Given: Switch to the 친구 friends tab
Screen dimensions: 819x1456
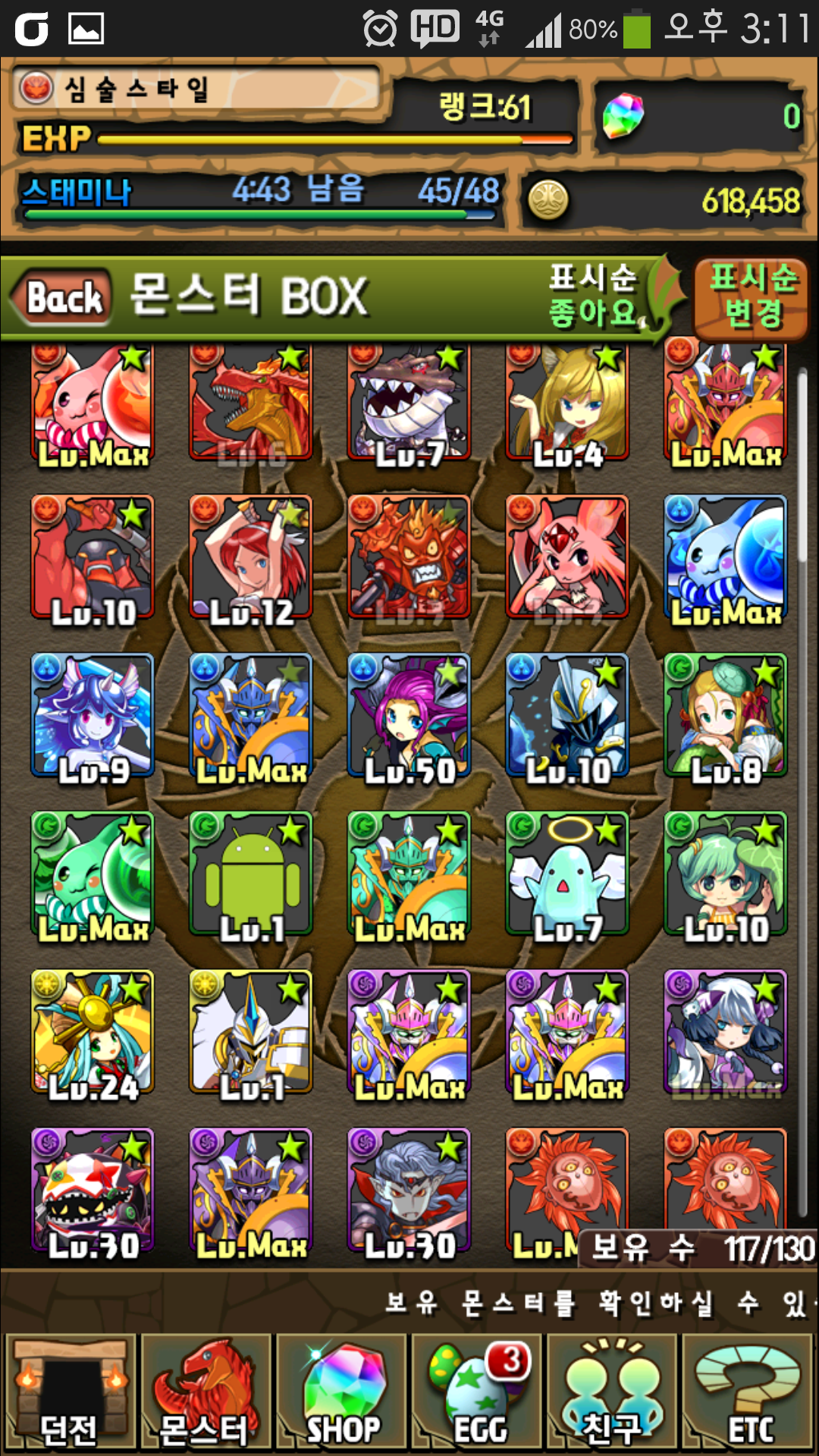Looking at the screenshot, I should click(x=611, y=1392).
